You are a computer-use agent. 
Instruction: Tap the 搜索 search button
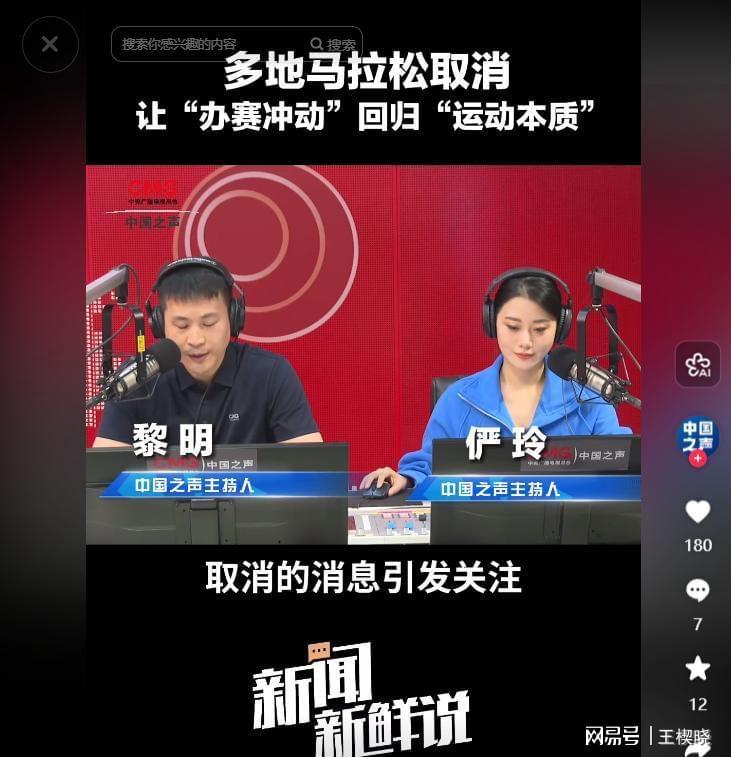[x=334, y=44]
